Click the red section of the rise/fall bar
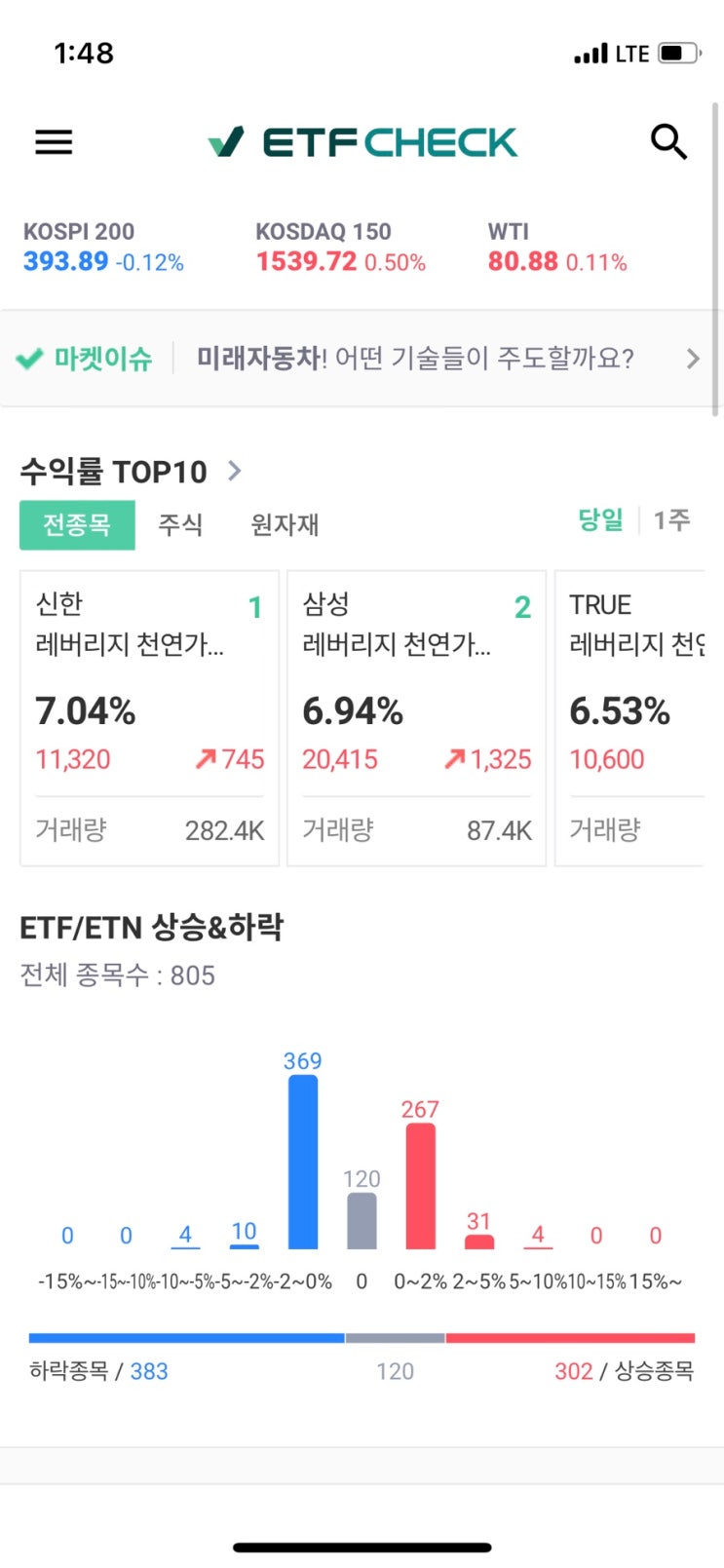724x1568 pixels. [575, 1336]
